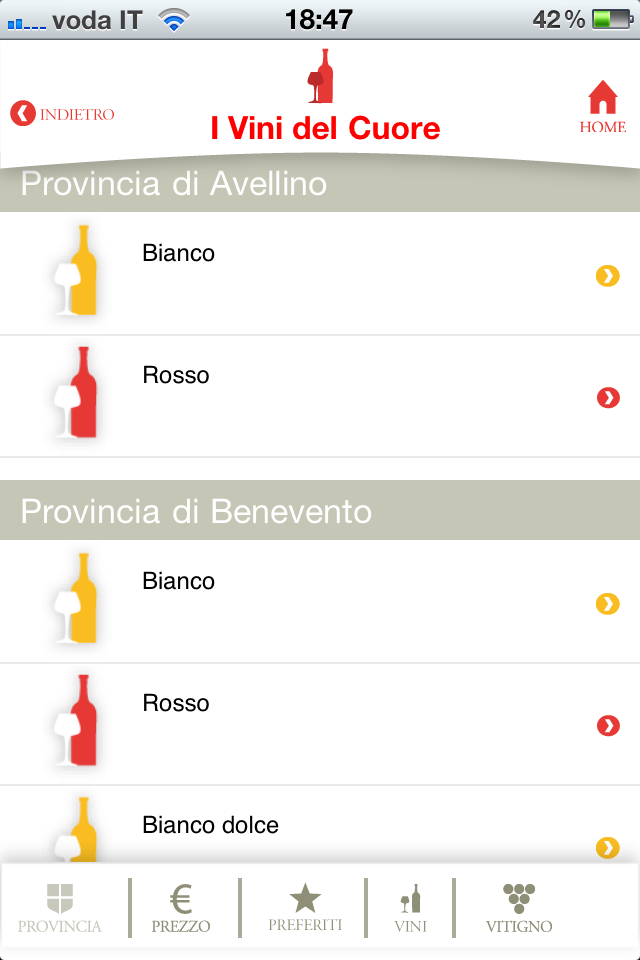Open Bianco wines for Provincia di Benevento
The width and height of the screenshot is (640, 960).
click(x=320, y=602)
